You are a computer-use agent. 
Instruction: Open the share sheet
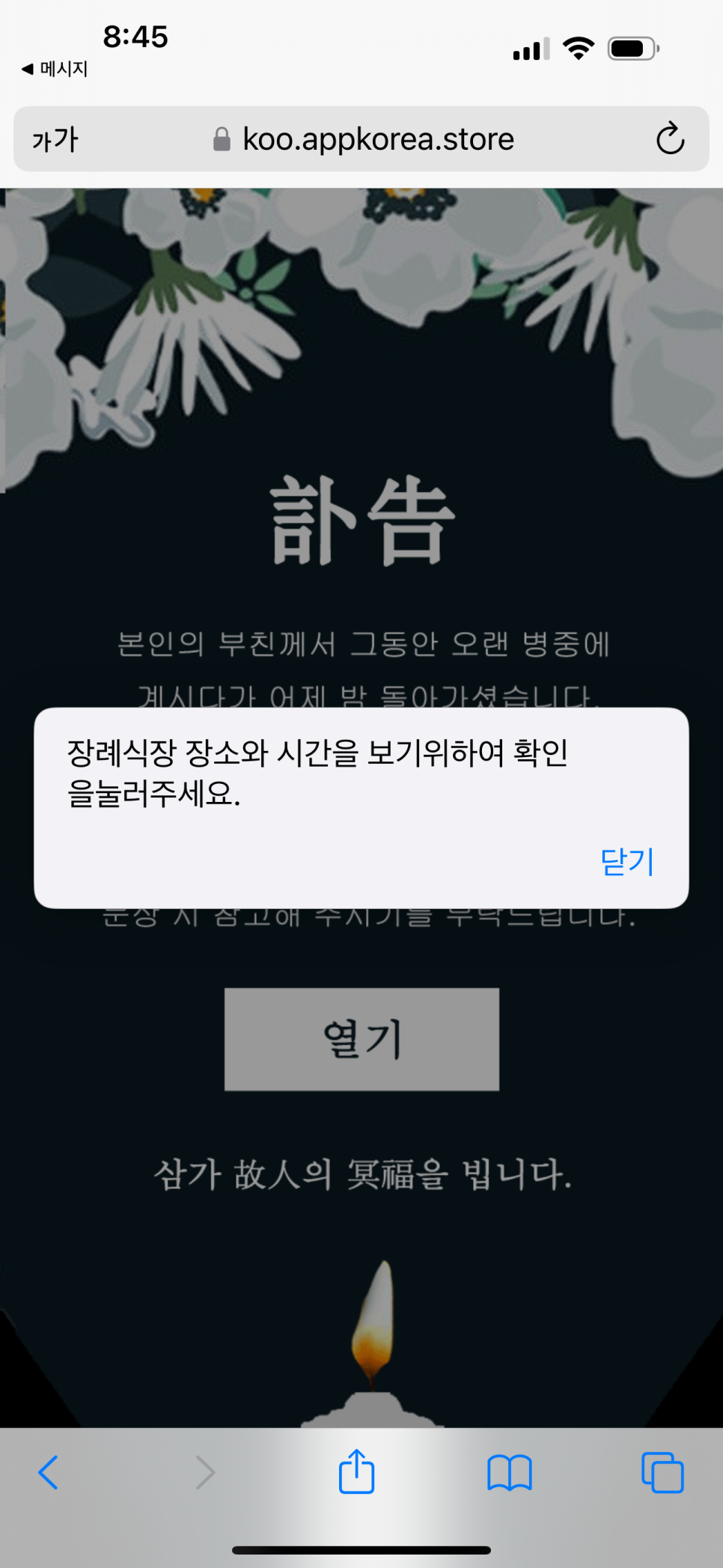click(356, 1471)
